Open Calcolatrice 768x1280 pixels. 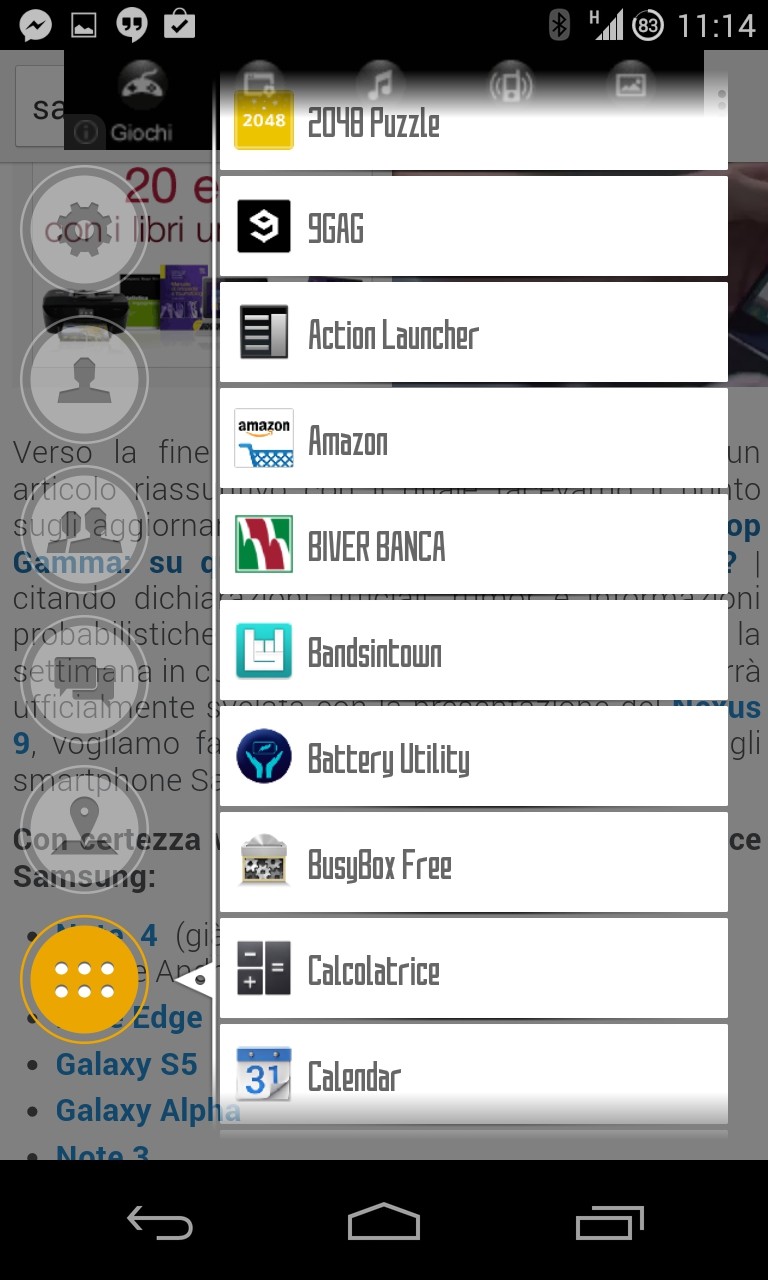pos(473,968)
